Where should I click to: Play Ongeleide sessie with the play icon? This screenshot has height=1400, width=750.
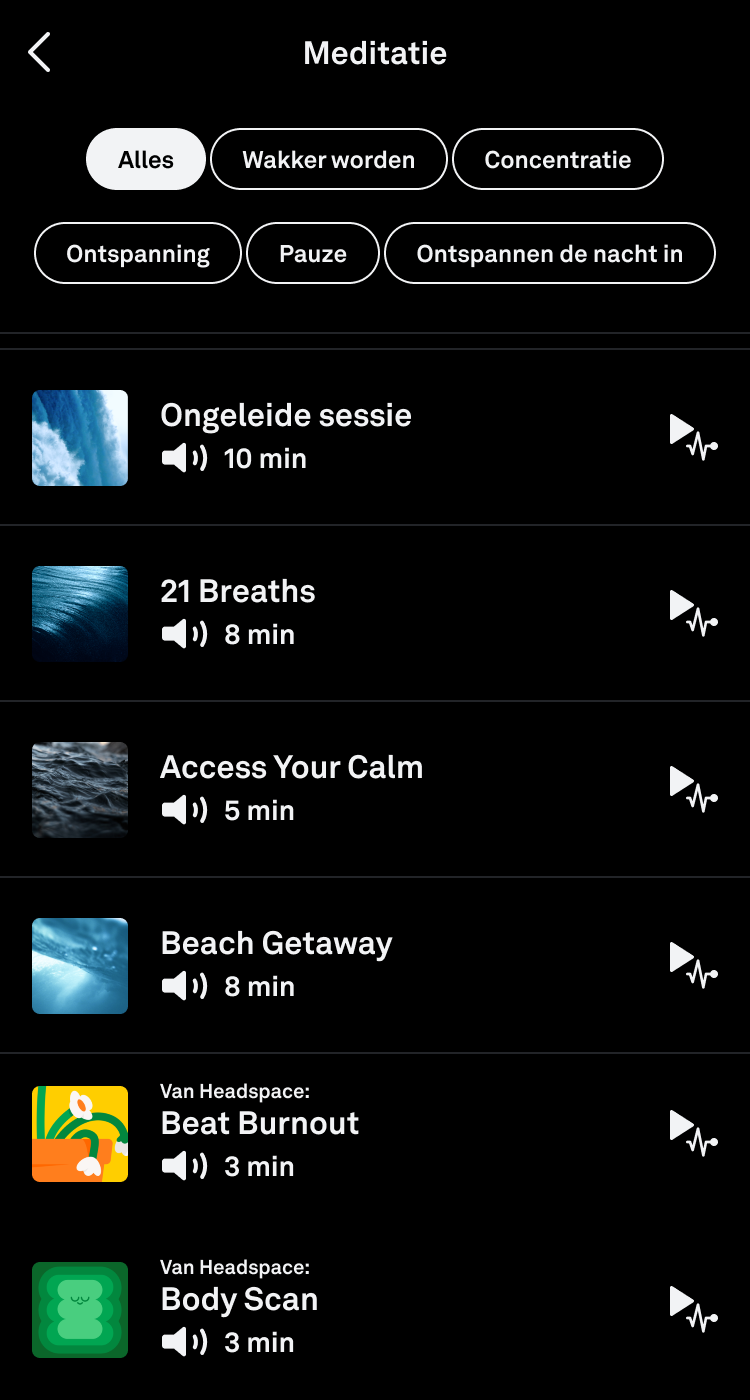tap(692, 437)
